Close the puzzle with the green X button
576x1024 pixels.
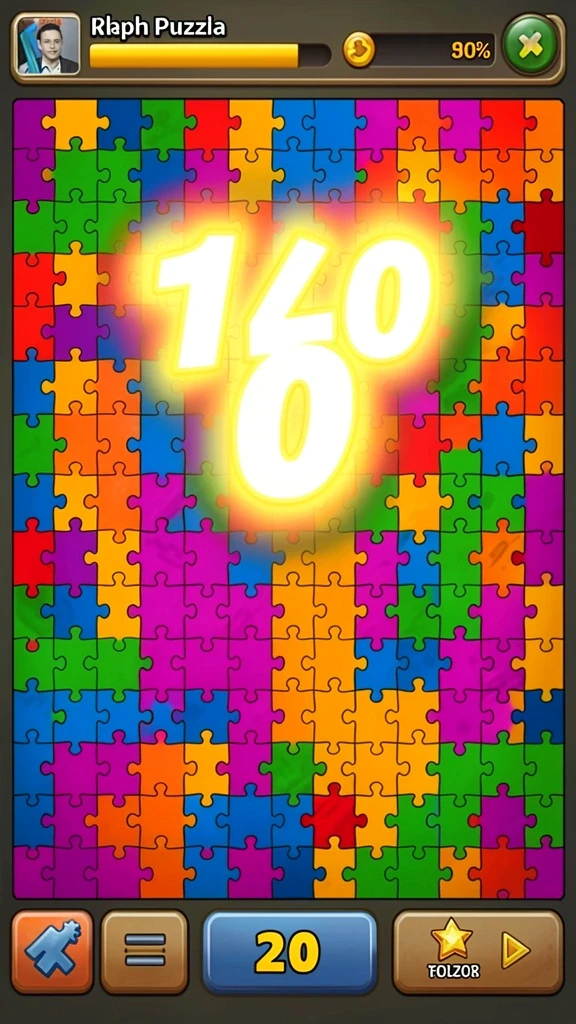[x=531, y=45]
